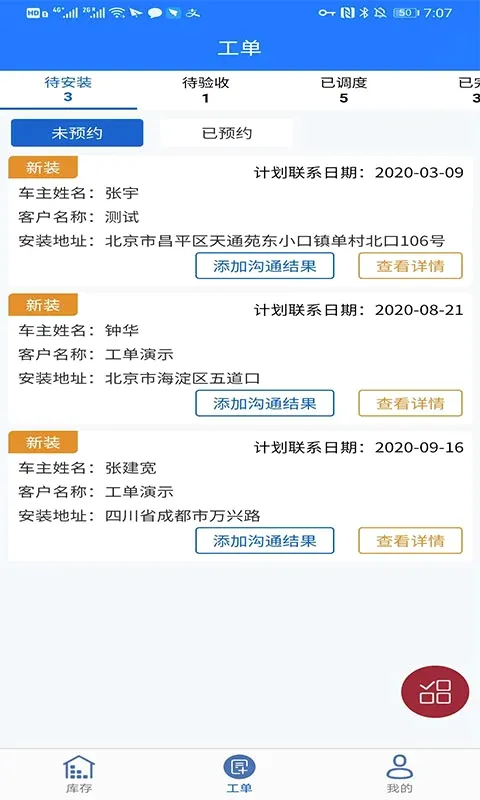The image size is (480, 800).
Task: Switch to the 待验收 tab
Action: 206,90
